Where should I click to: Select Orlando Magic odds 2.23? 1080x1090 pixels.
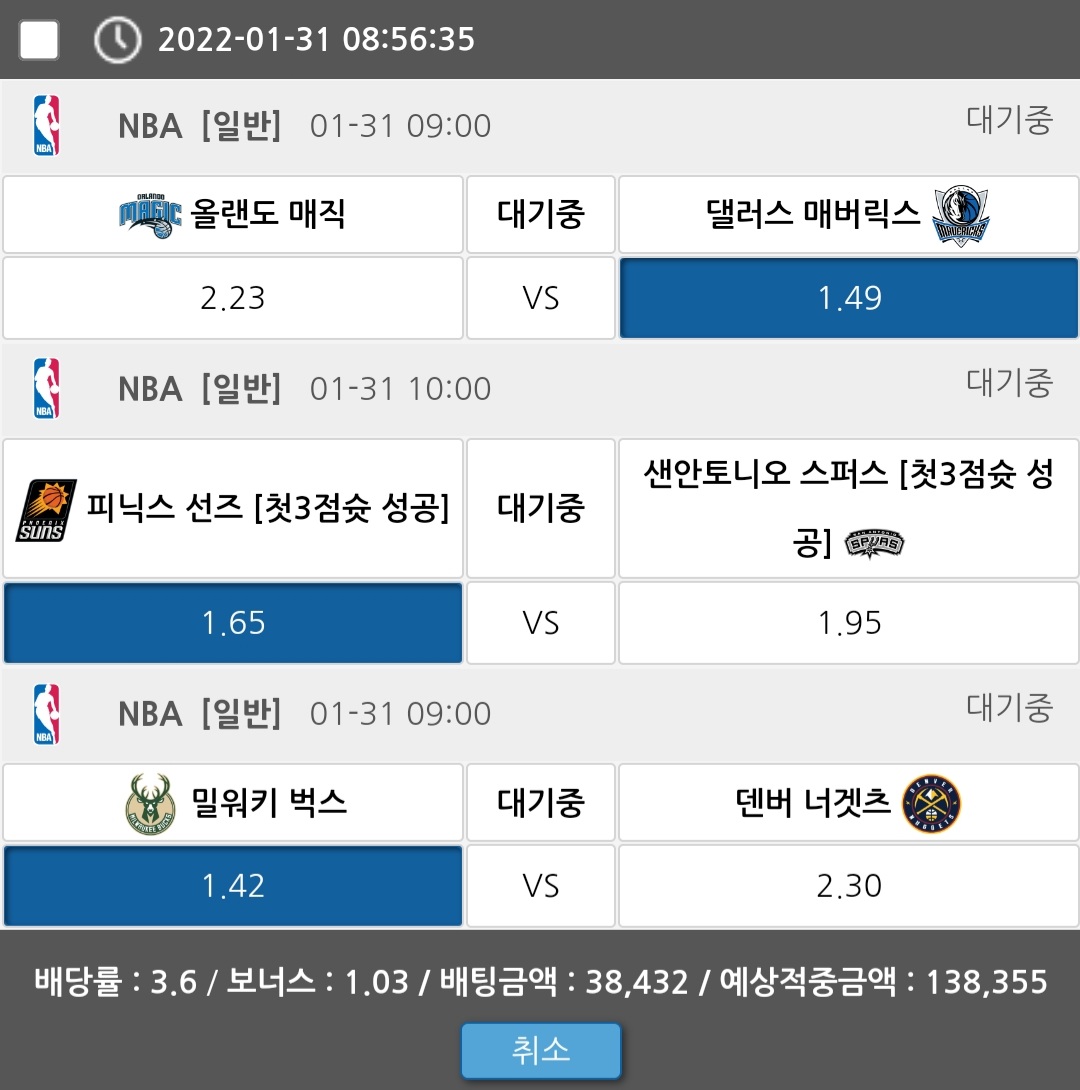(233, 298)
